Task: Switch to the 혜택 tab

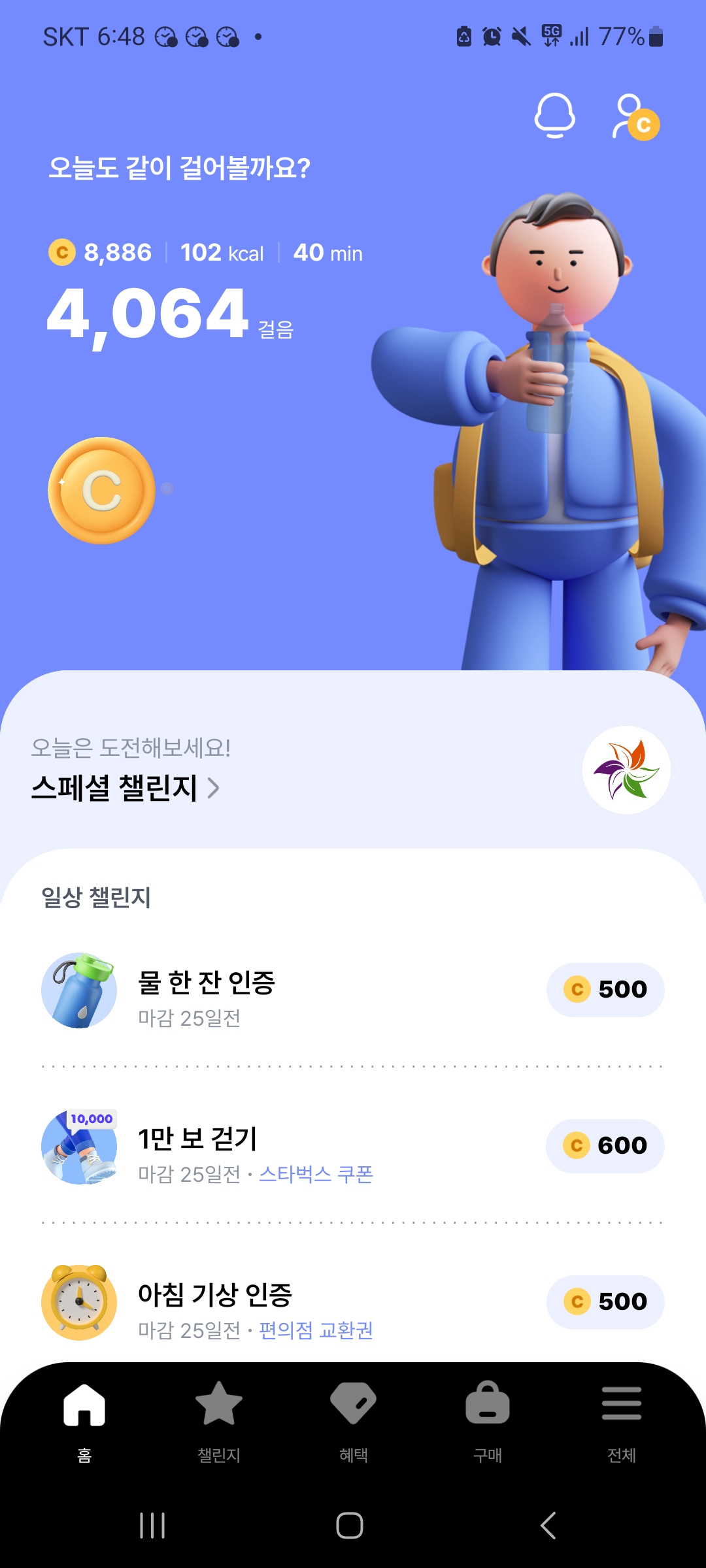Action: click(353, 1416)
